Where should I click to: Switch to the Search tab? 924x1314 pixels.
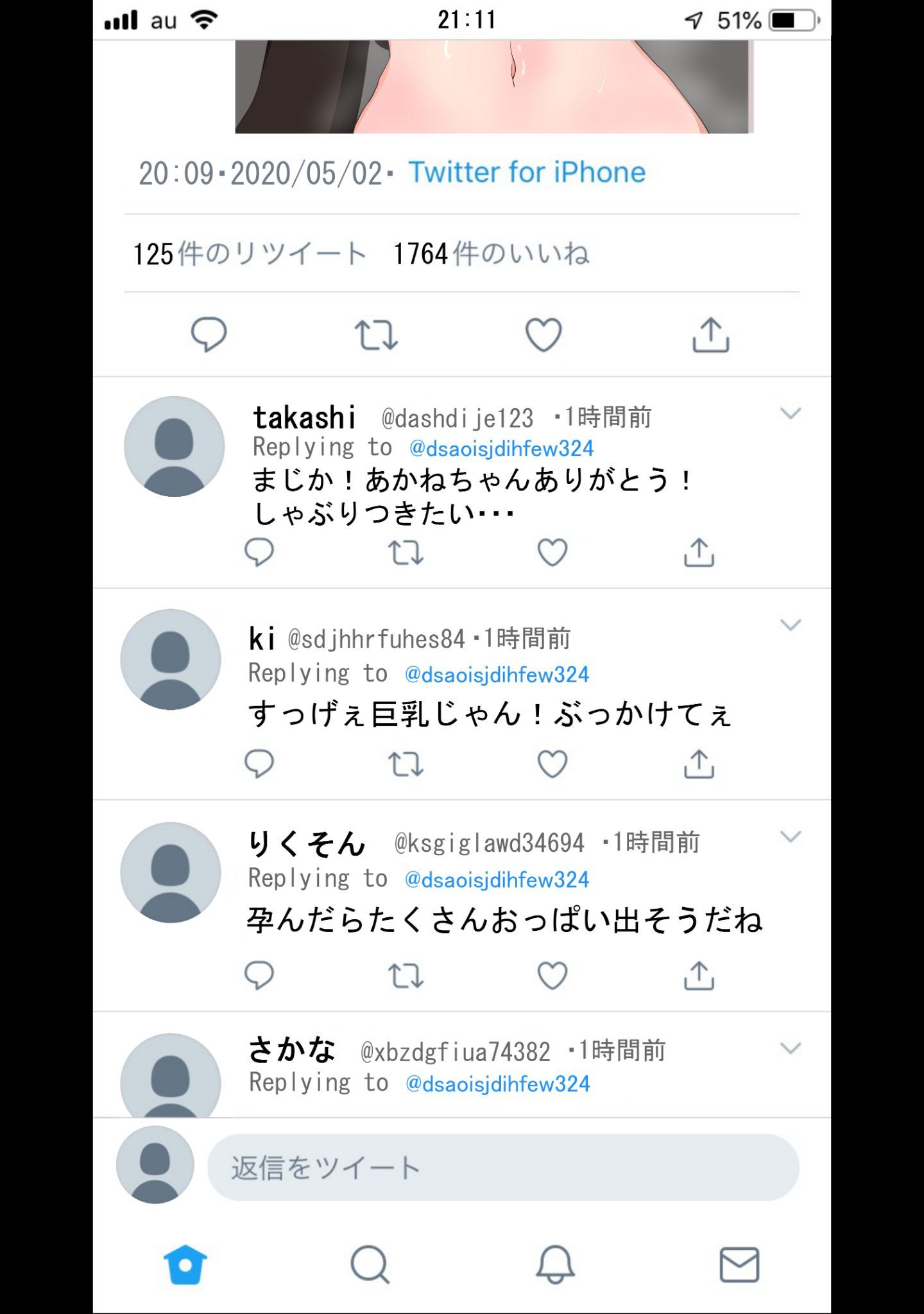point(370,1265)
